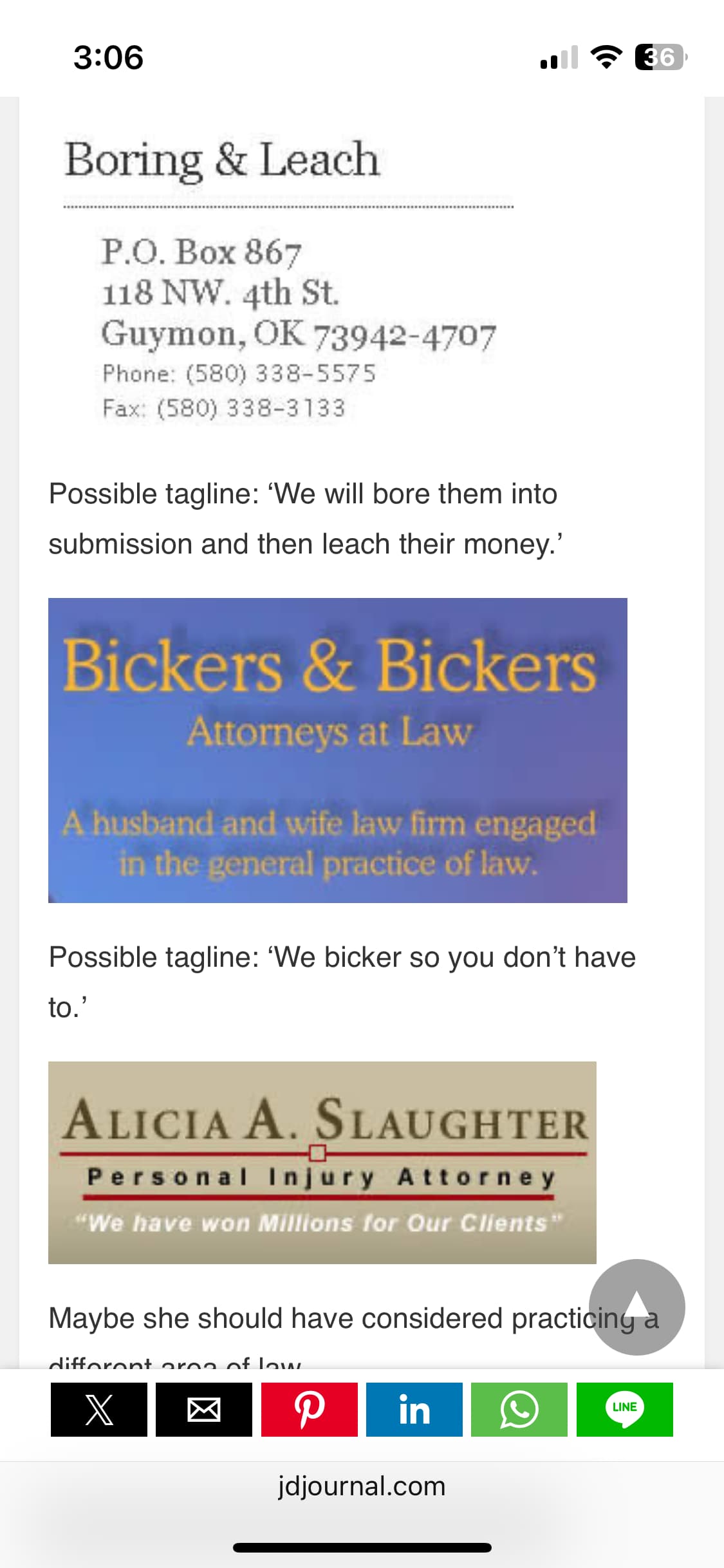Share the article via email
This screenshot has height=1568, width=724.
click(x=204, y=1410)
